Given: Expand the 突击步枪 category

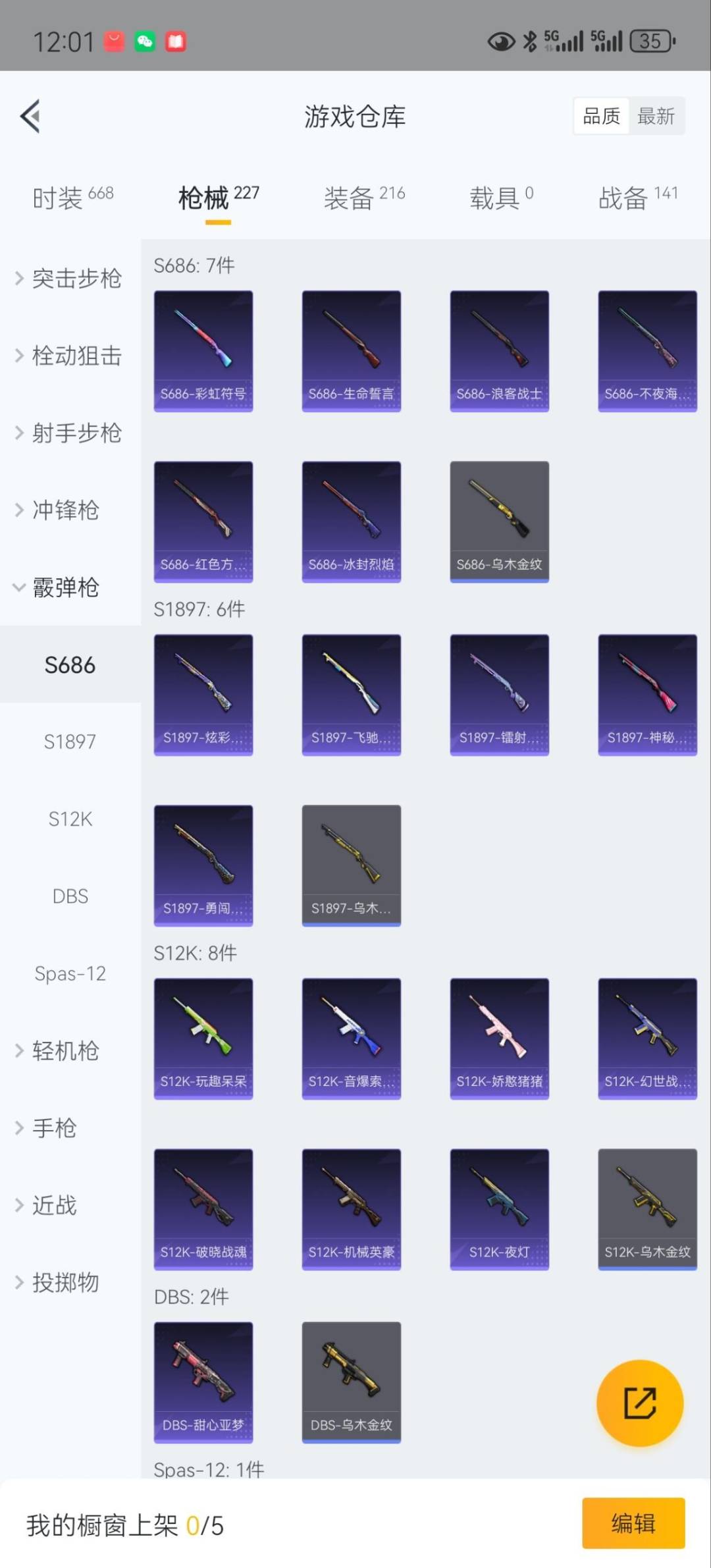Looking at the screenshot, I should tap(69, 279).
